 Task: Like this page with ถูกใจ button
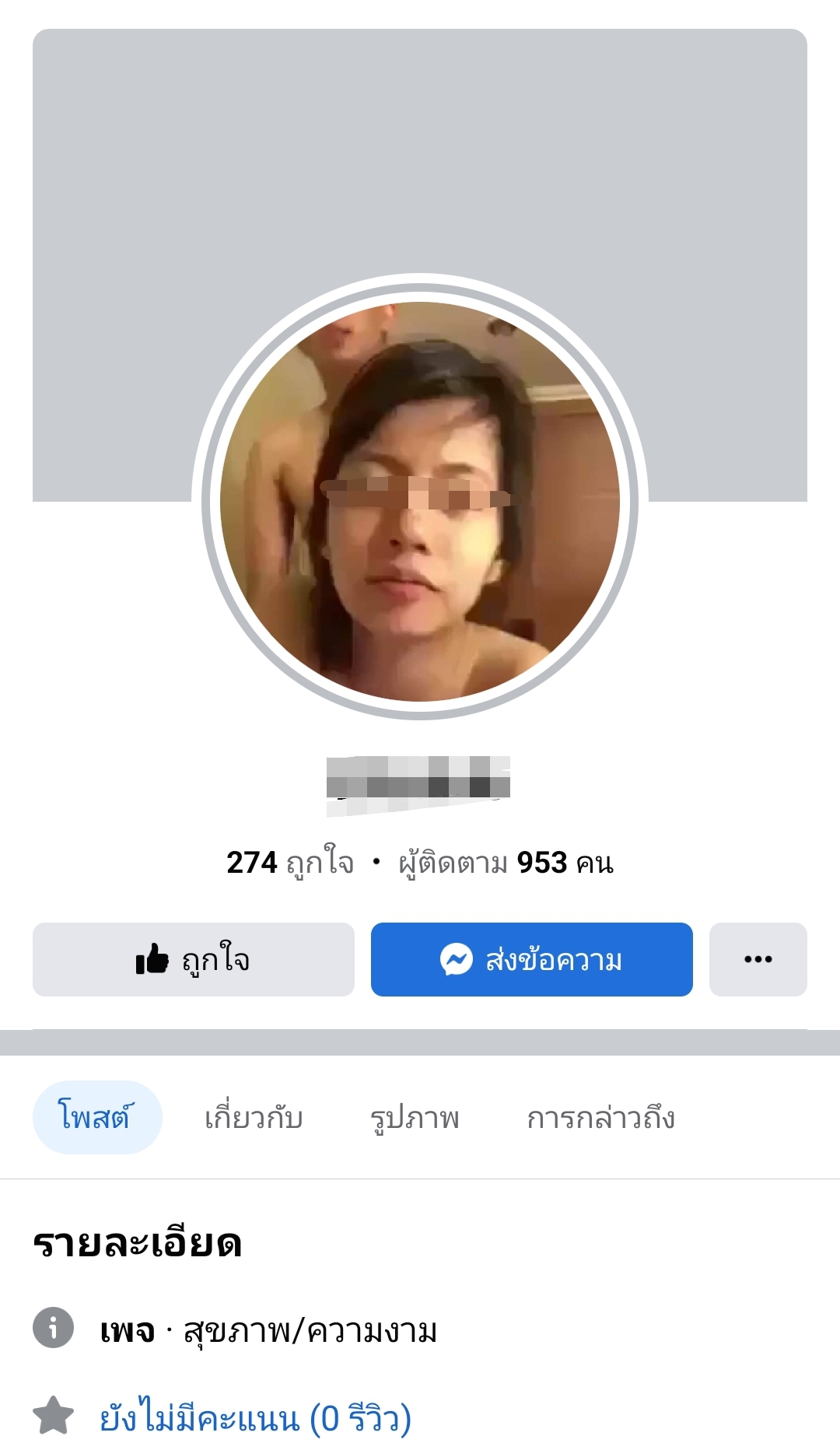[193, 959]
